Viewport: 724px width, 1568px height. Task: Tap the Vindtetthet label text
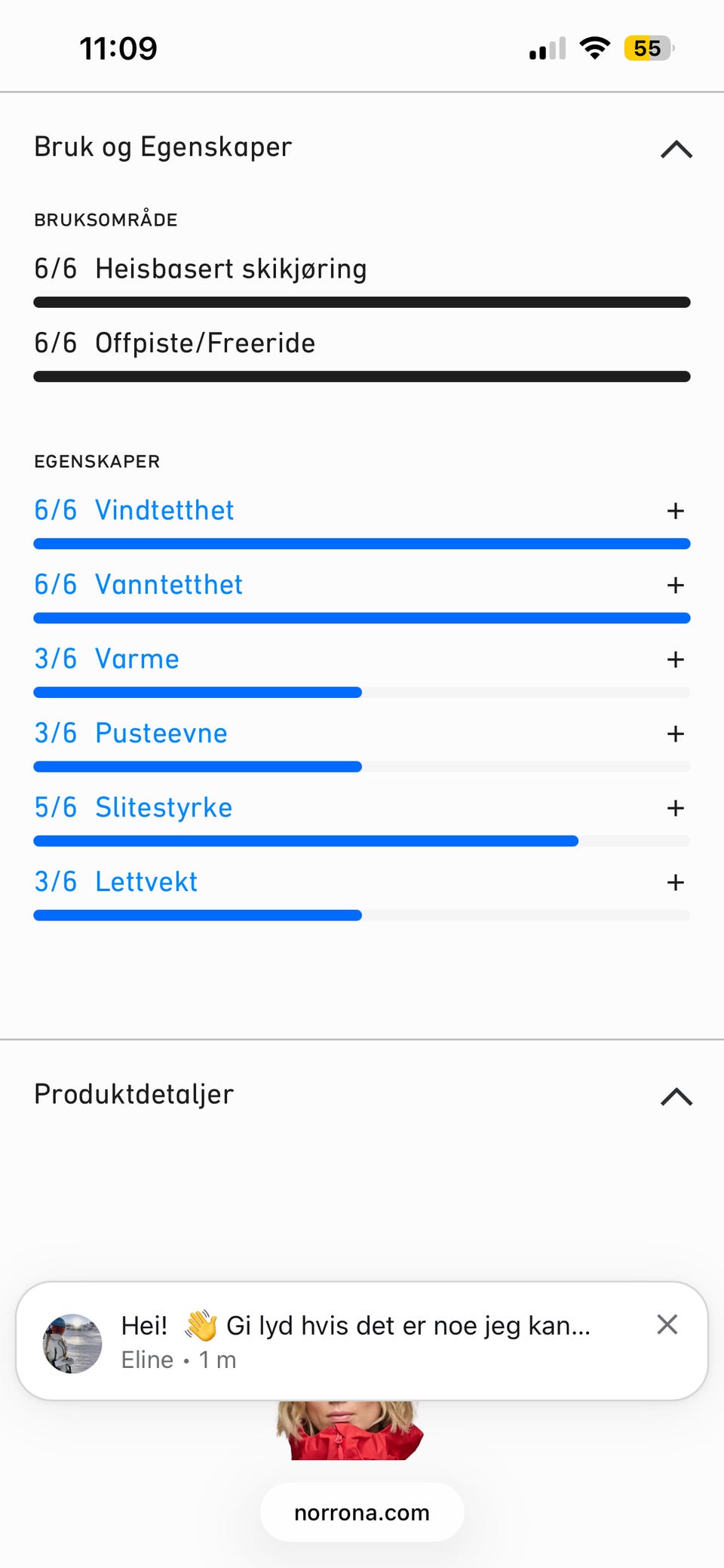tap(164, 510)
